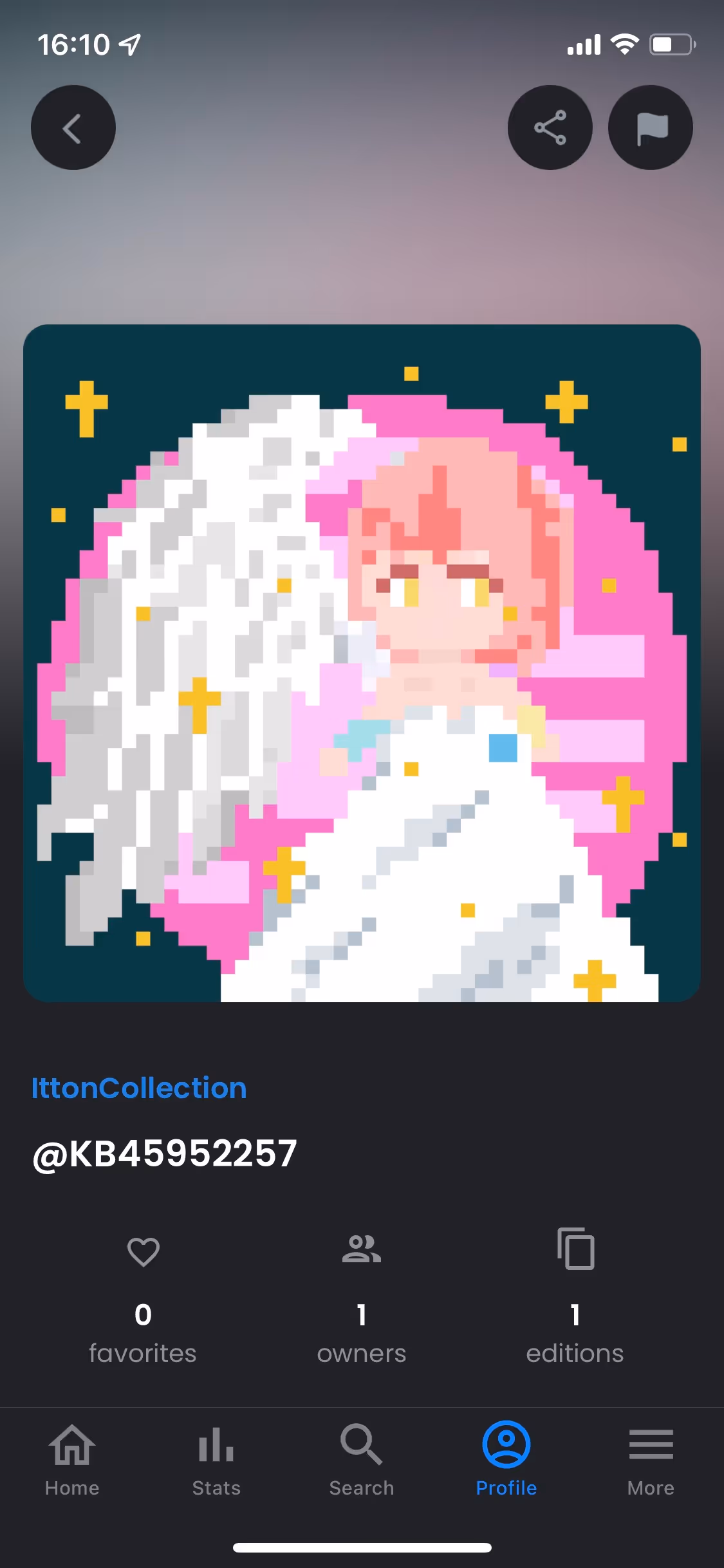Favorite this item with the heart
The width and height of the screenshot is (724, 1568).
pyautogui.click(x=143, y=1251)
